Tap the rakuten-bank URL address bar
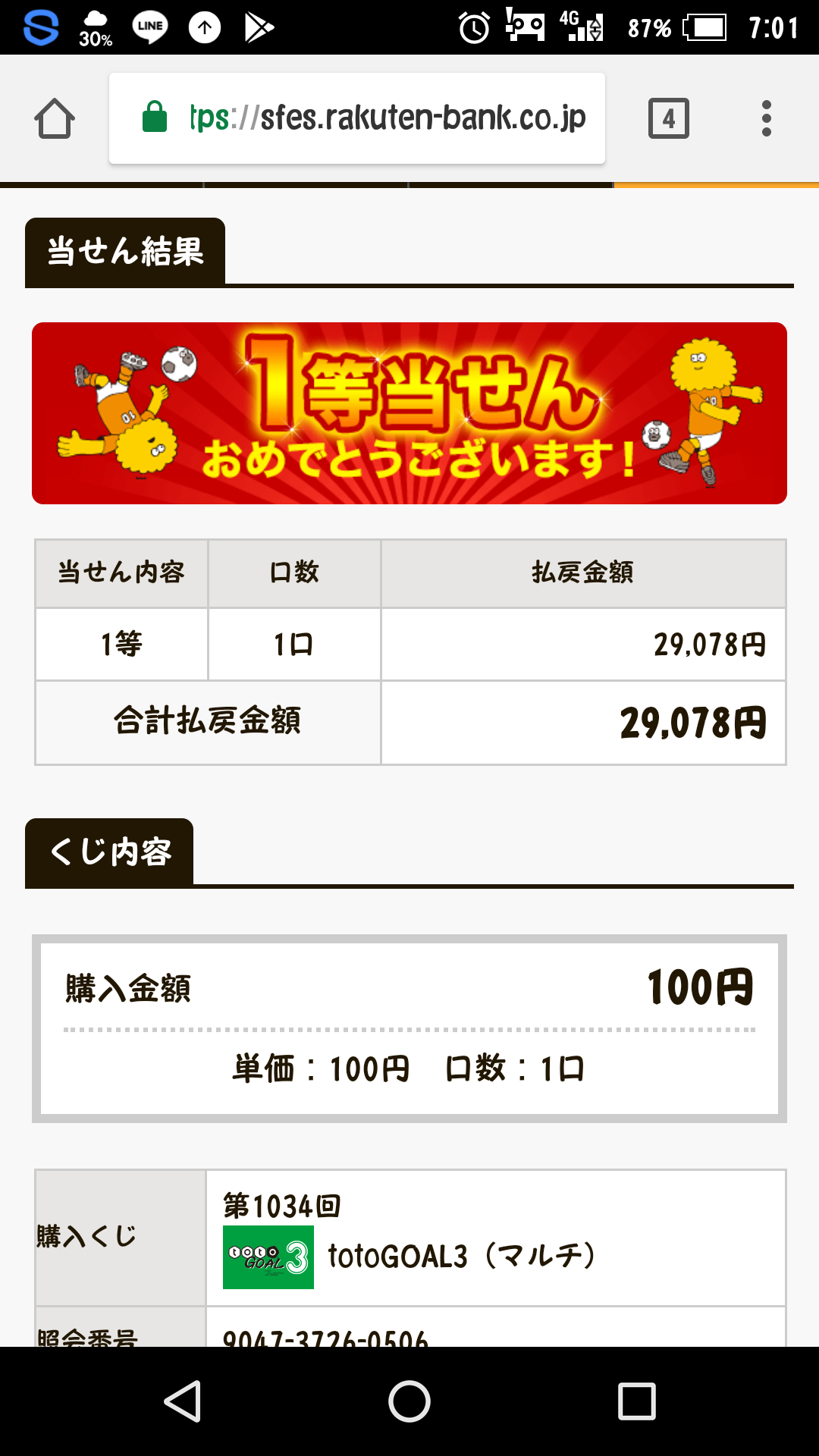The width and height of the screenshot is (819, 1456). pos(357,118)
